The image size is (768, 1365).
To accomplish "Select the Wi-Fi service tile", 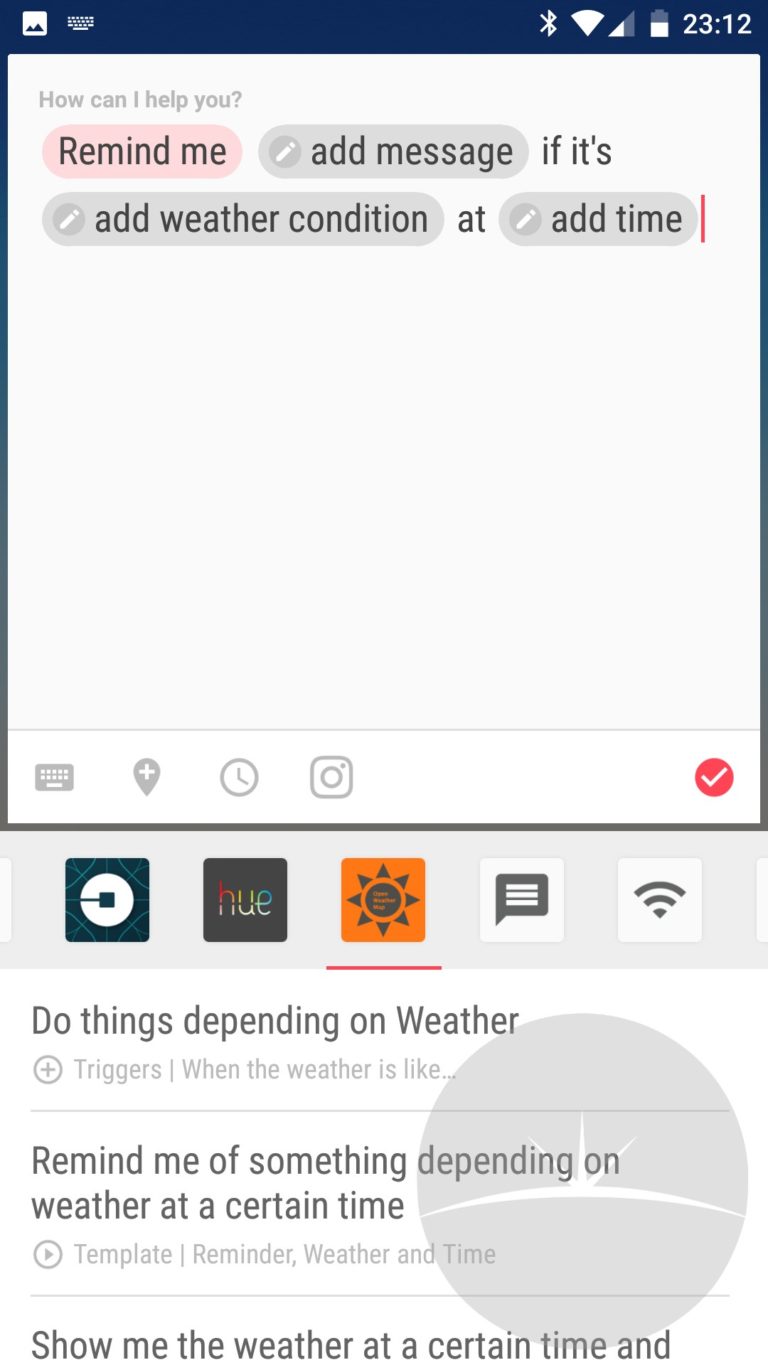I will (660, 900).
